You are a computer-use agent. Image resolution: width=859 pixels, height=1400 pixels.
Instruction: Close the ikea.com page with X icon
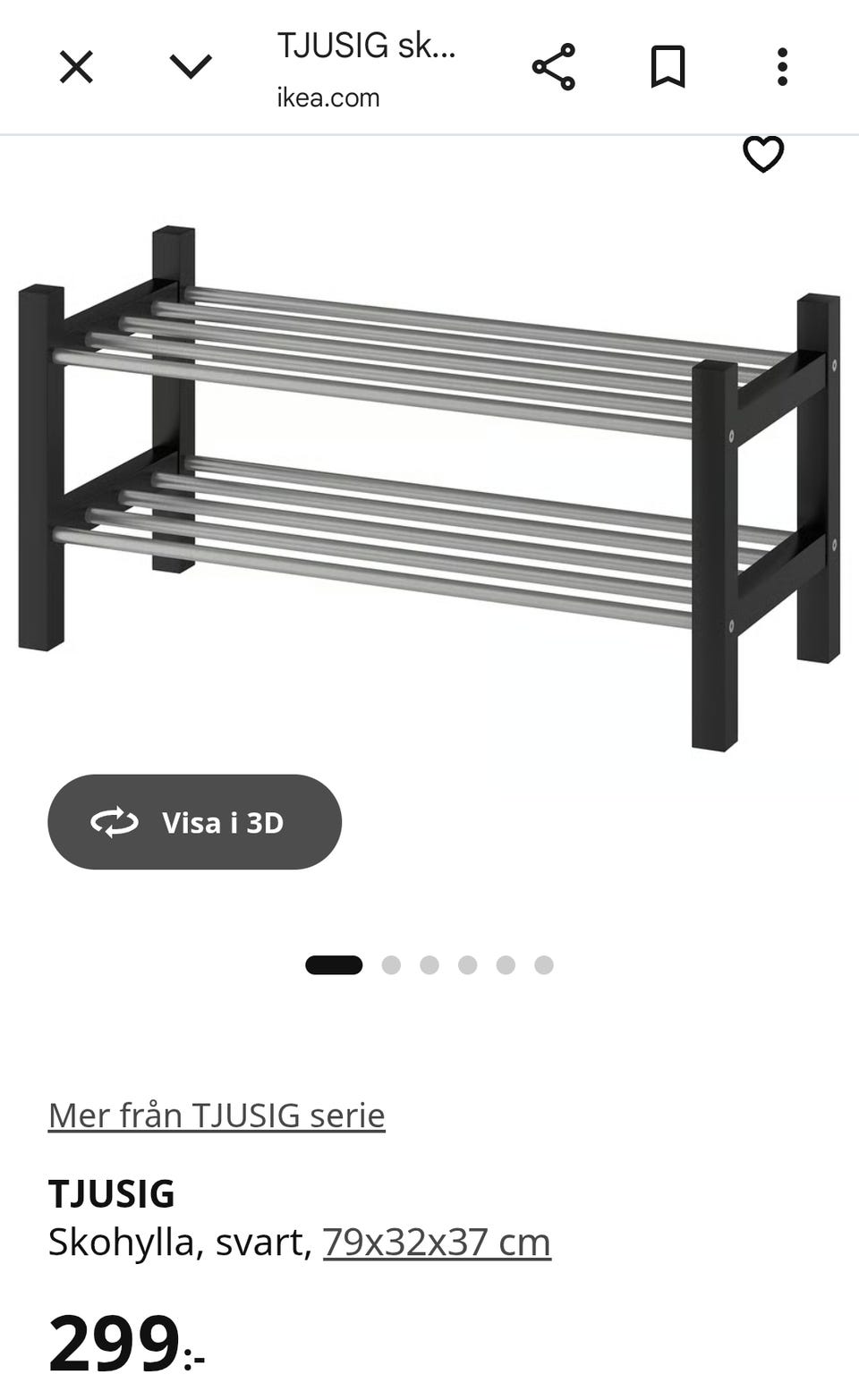pyautogui.click(x=76, y=67)
